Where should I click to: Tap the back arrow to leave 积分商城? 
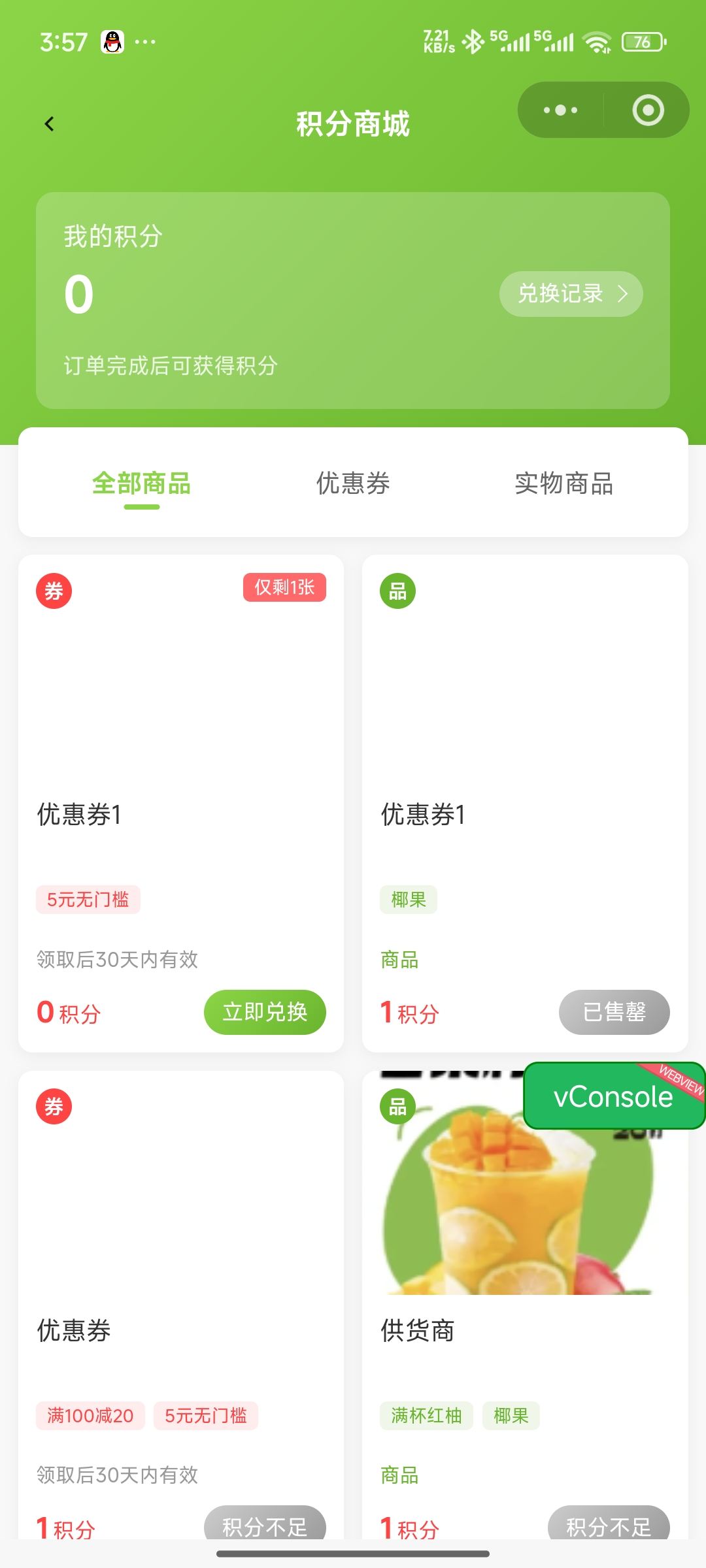[48, 123]
